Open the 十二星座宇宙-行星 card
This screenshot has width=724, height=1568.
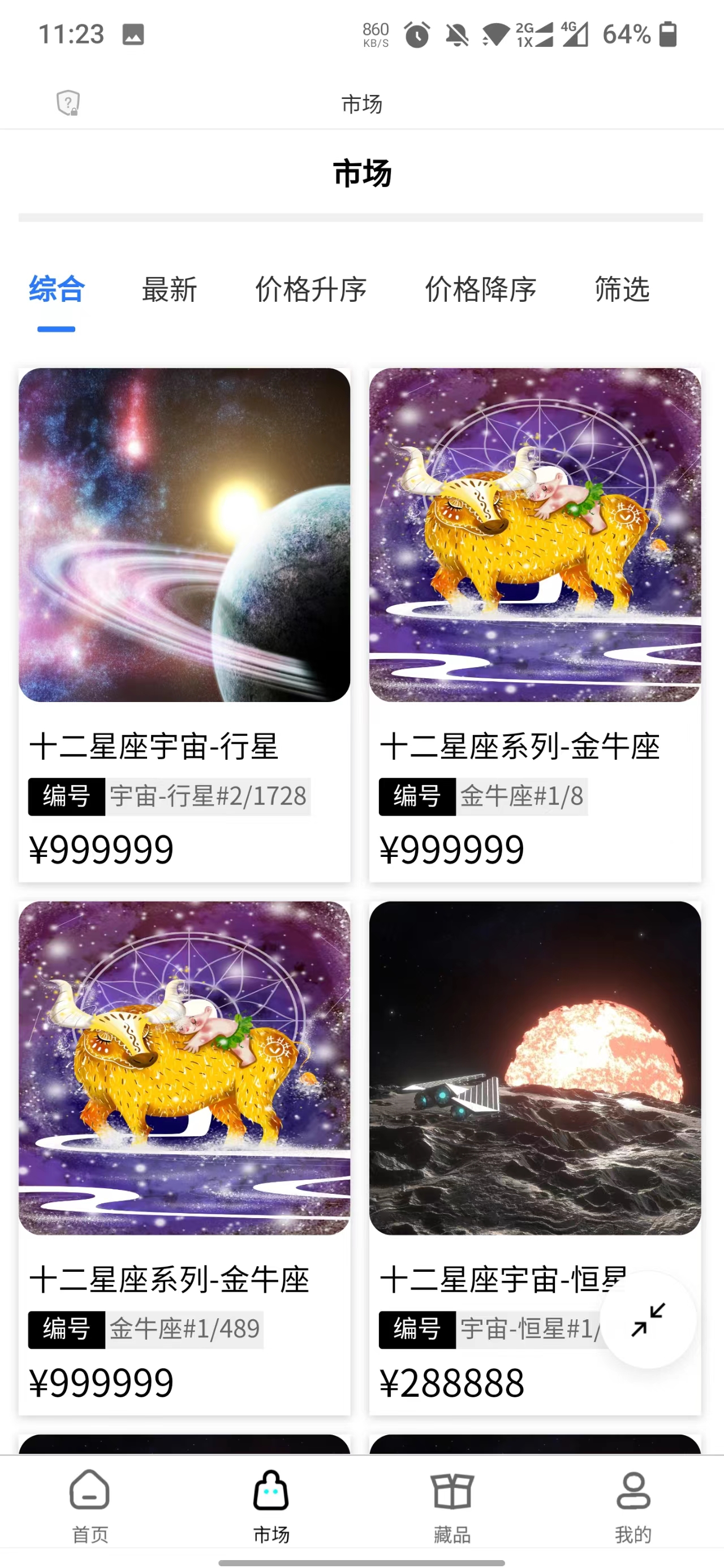tap(184, 624)
